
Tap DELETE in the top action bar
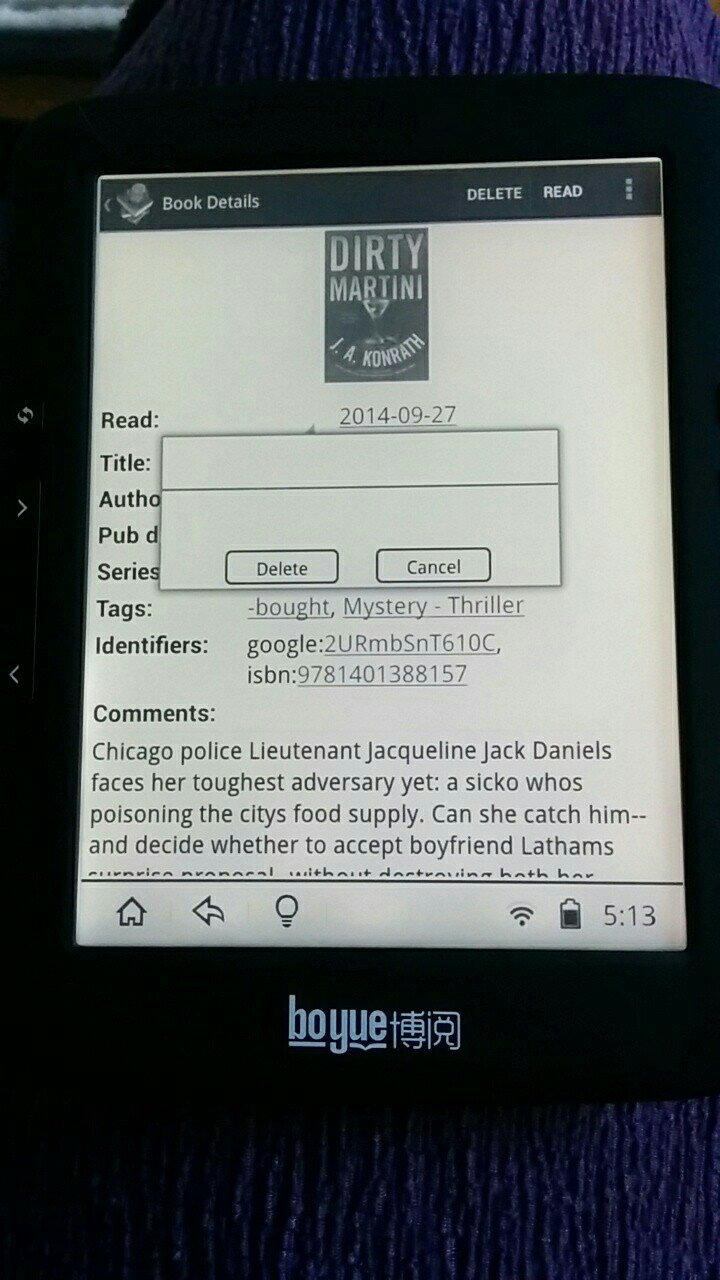[x=494, y=193]
